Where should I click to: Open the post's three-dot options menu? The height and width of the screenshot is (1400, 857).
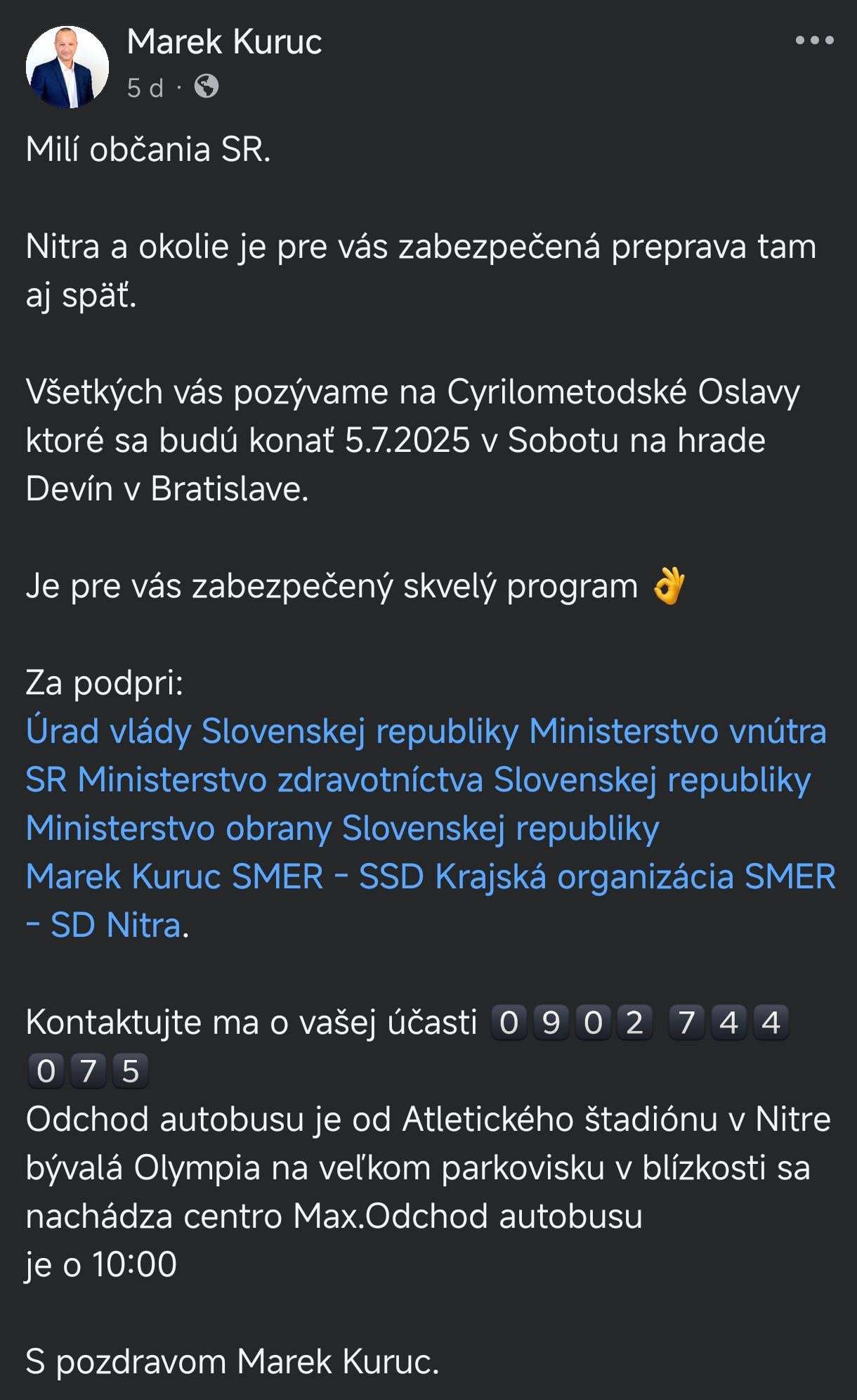pyautogui.click(x=814, y=40)
